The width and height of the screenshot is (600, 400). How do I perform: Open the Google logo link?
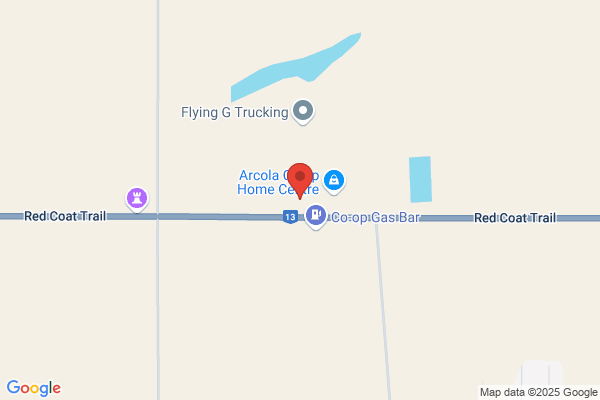point(34,388)
